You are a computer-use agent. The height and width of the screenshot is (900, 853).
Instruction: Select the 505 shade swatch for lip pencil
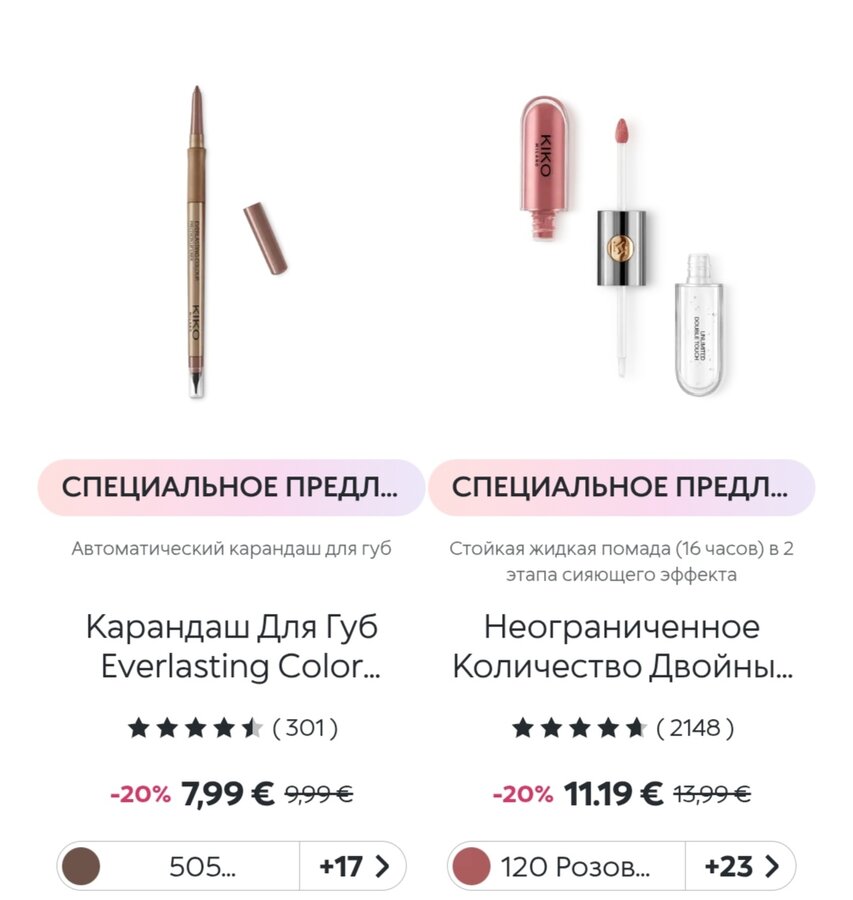[80, 866]
